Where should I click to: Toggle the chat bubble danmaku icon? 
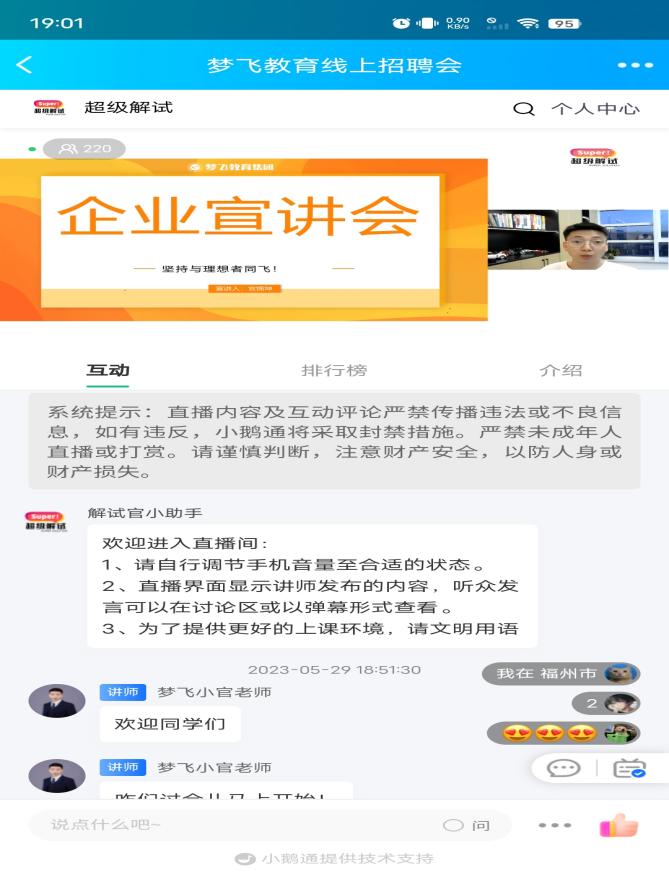coord(563,768)
